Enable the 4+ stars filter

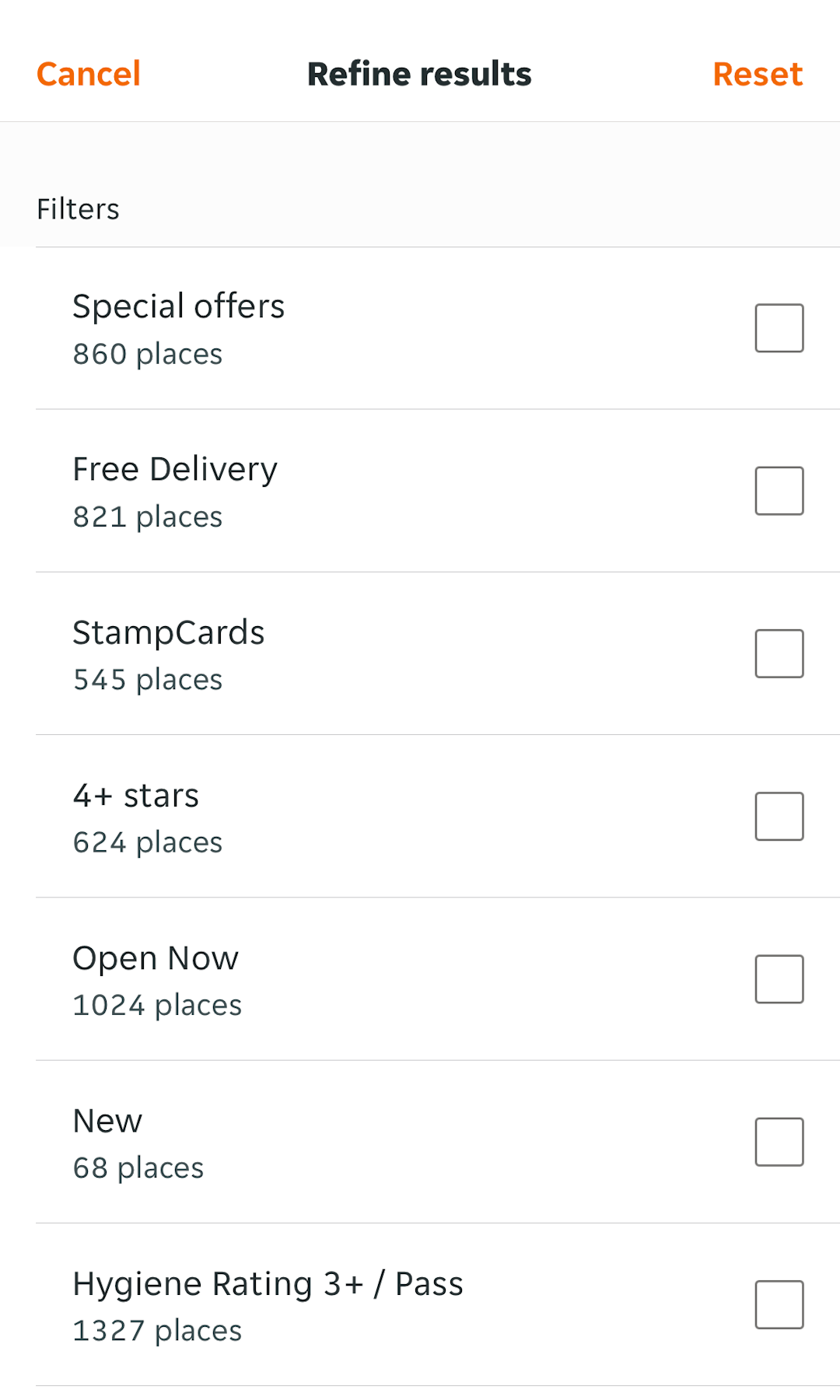point(779,815)
